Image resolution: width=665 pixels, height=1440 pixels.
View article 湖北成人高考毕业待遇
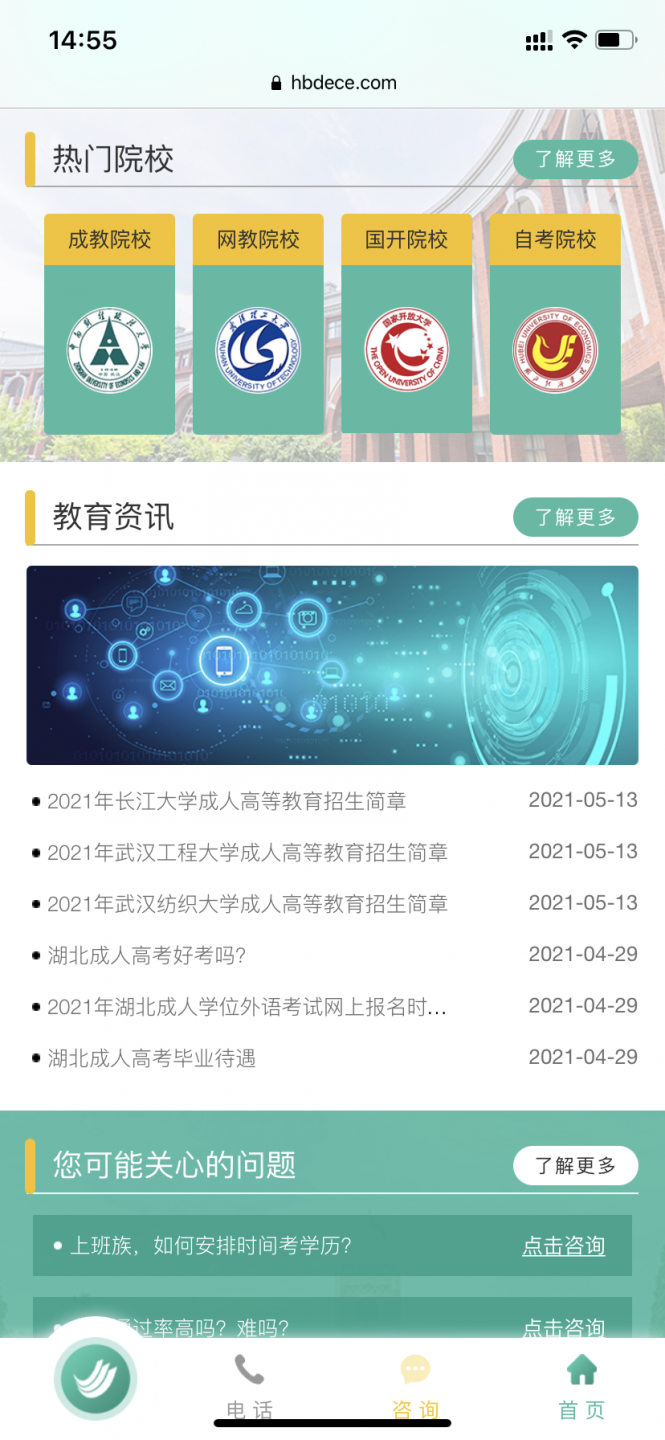[x=151, y=1058]
